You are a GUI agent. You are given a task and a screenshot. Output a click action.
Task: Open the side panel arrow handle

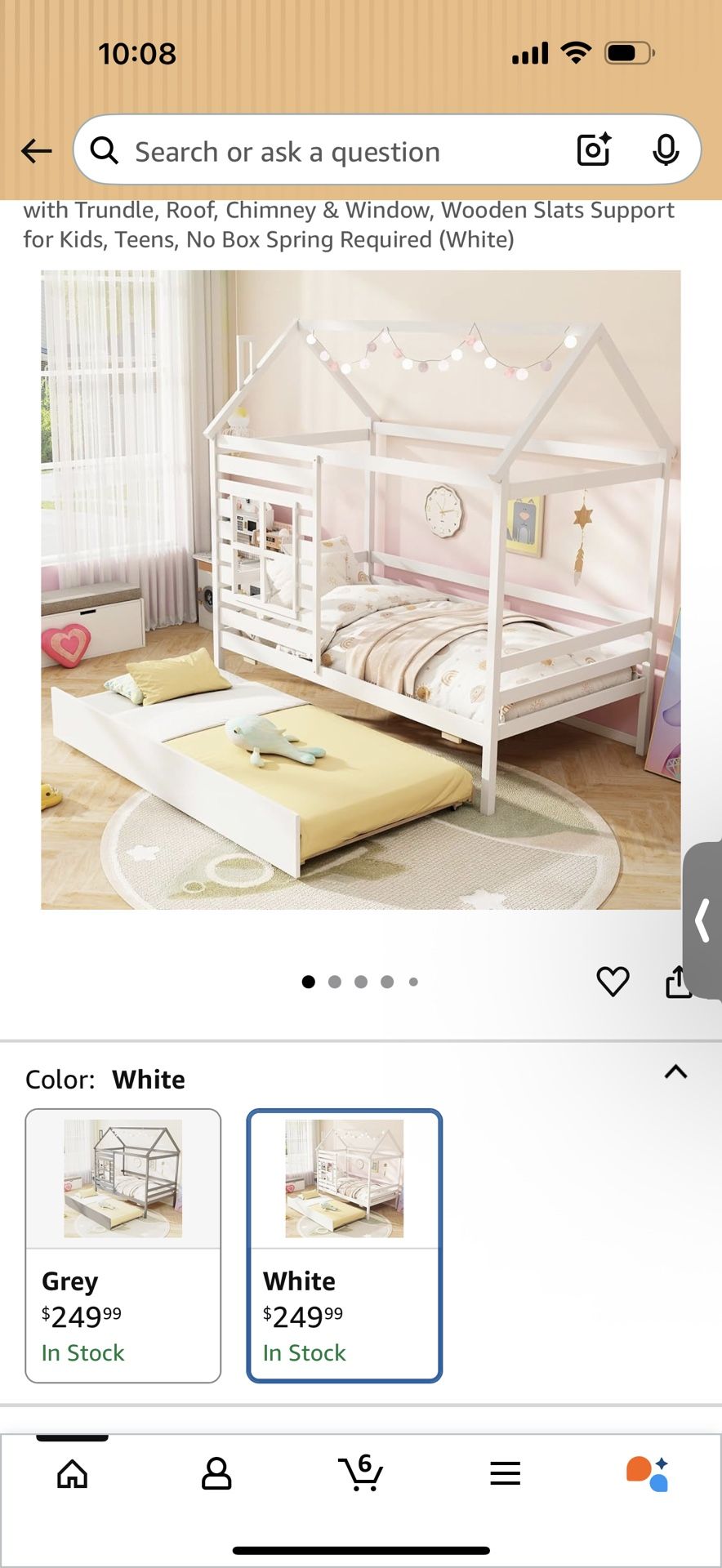[x=702, y=920]
